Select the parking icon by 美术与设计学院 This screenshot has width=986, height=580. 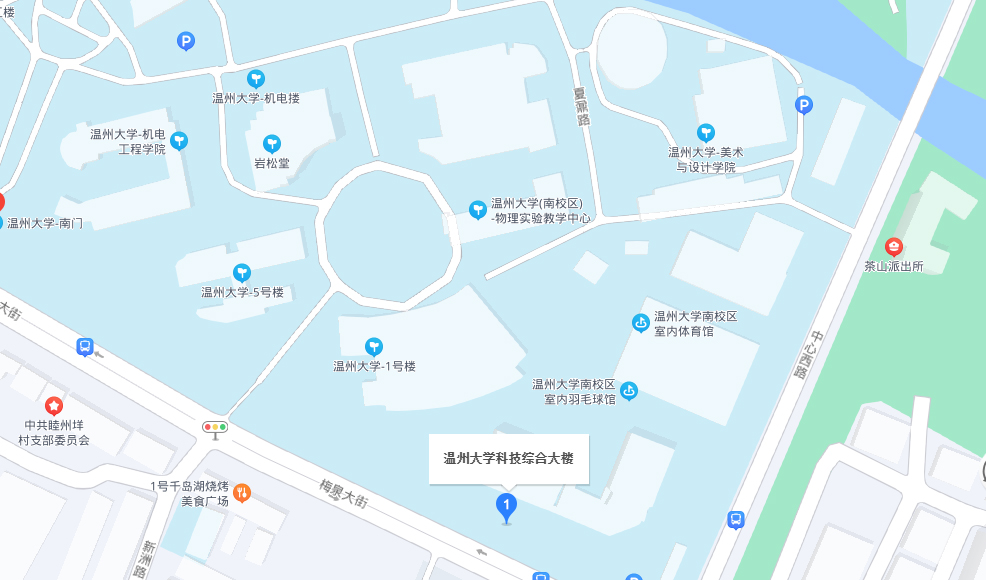[x=803, y=105]
